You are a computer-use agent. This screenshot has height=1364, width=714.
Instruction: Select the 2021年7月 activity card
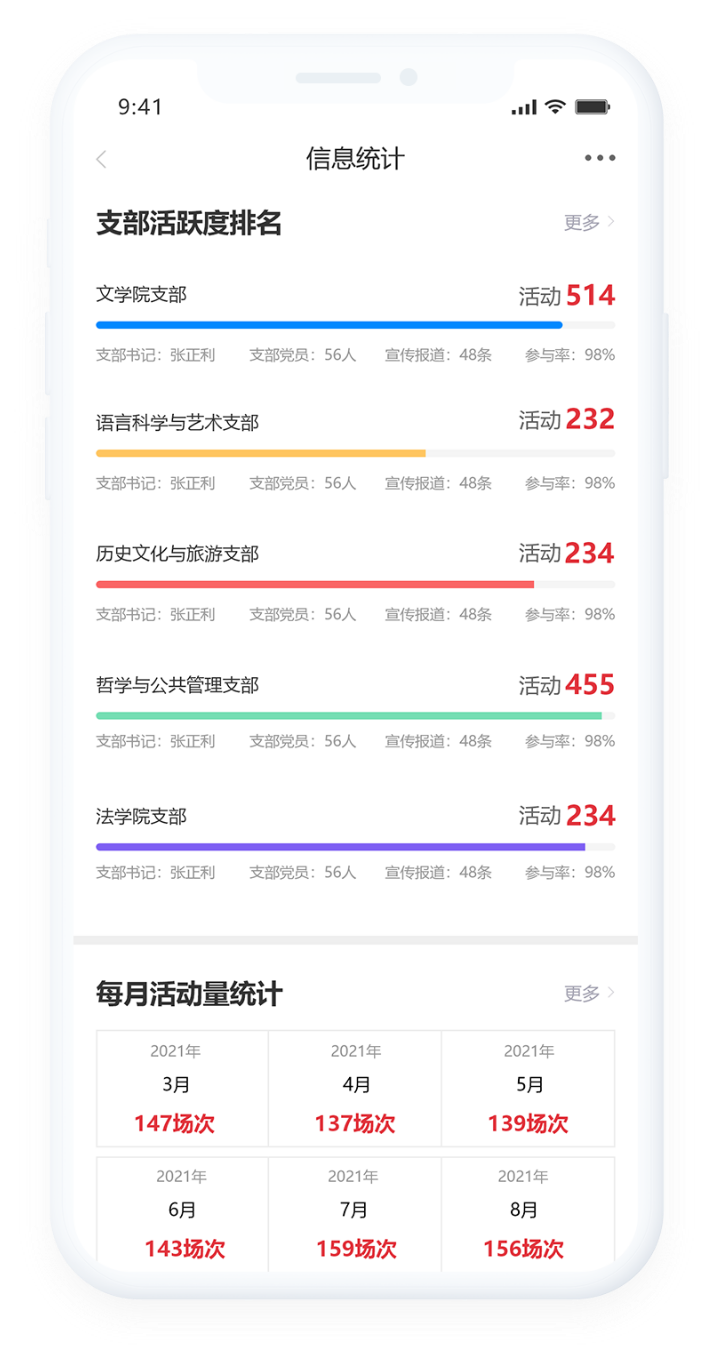(x=355, y=1213)
